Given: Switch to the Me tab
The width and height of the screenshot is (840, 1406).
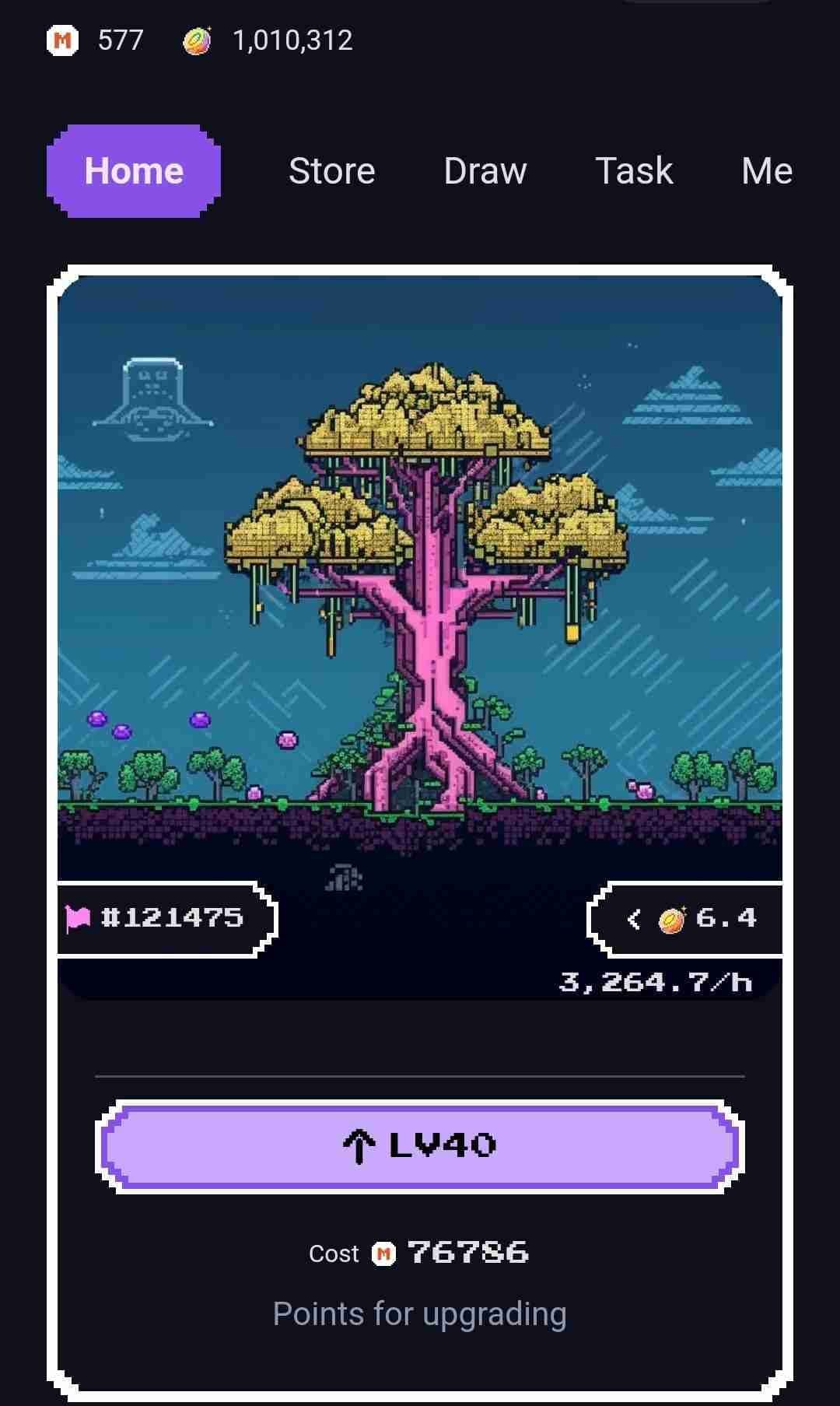Looking at the screenshot, I should (766, 171).
